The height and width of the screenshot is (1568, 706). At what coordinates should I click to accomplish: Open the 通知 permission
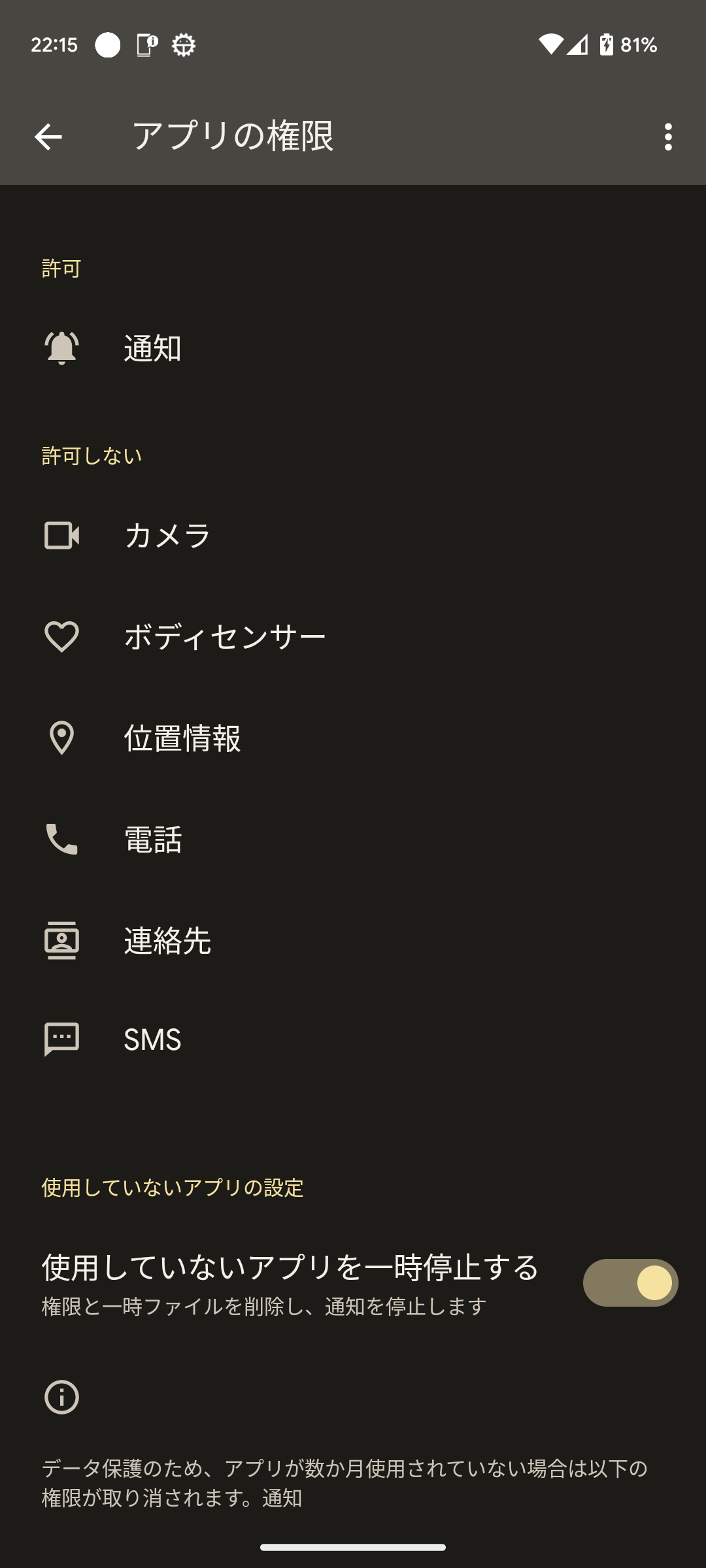pos(152,348)
